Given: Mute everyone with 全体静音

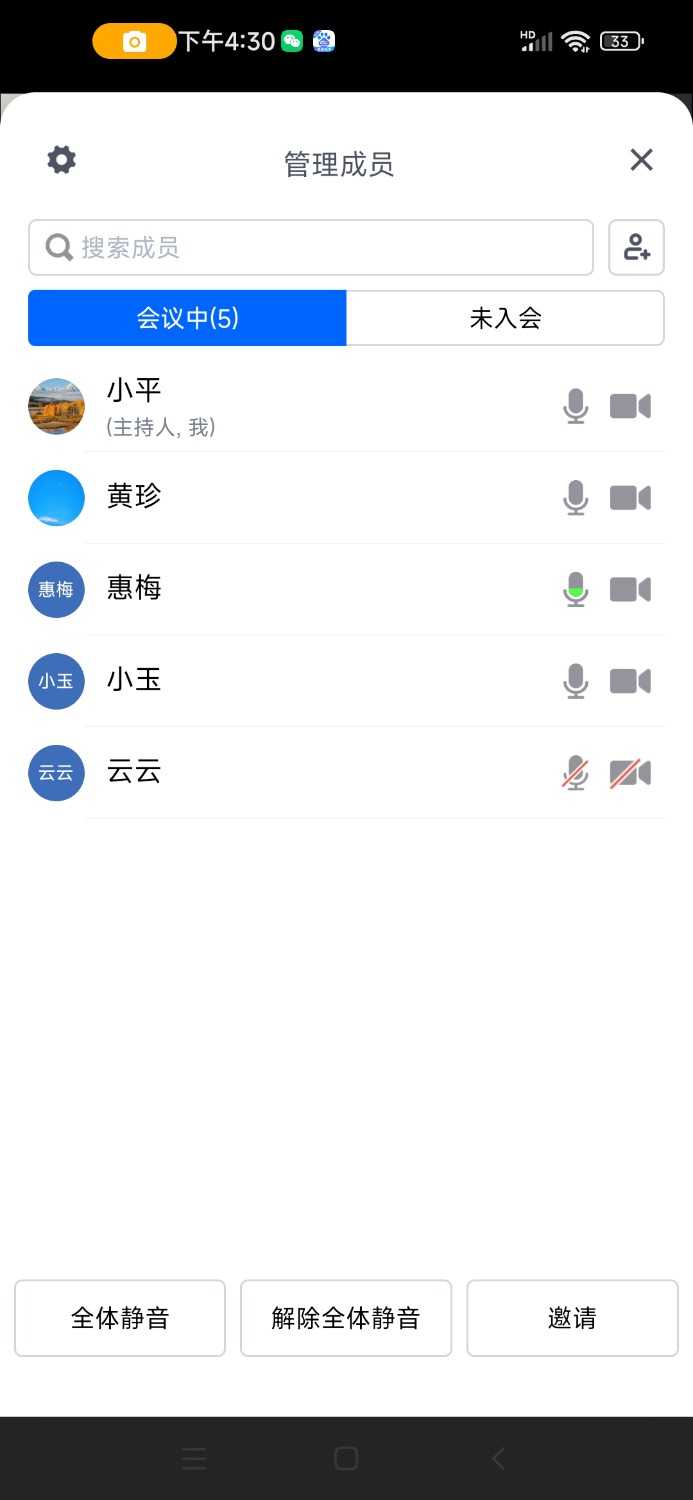Looking at the screenshot, I should 120,1318.
